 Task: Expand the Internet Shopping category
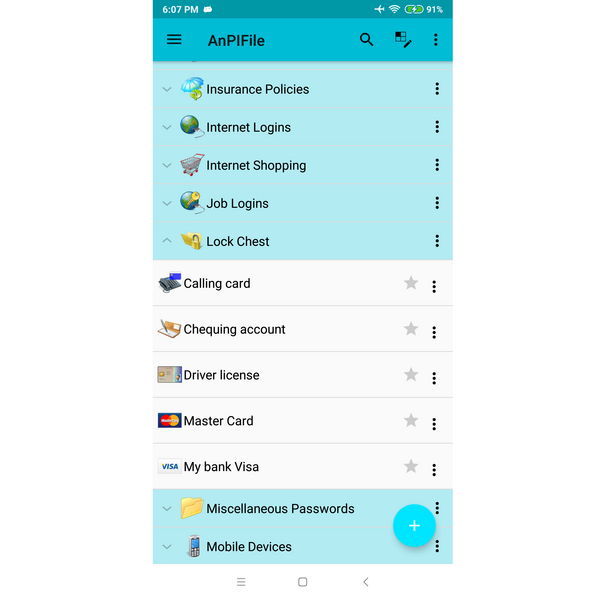[x=167, y=165]
